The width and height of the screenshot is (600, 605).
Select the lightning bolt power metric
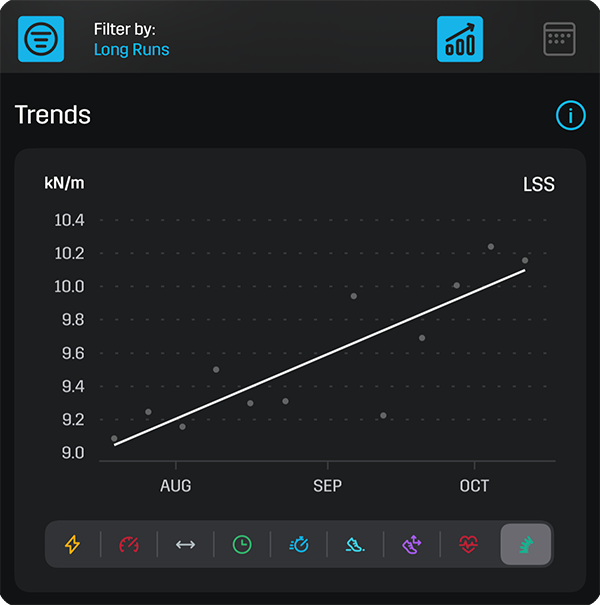coord(72,544)
